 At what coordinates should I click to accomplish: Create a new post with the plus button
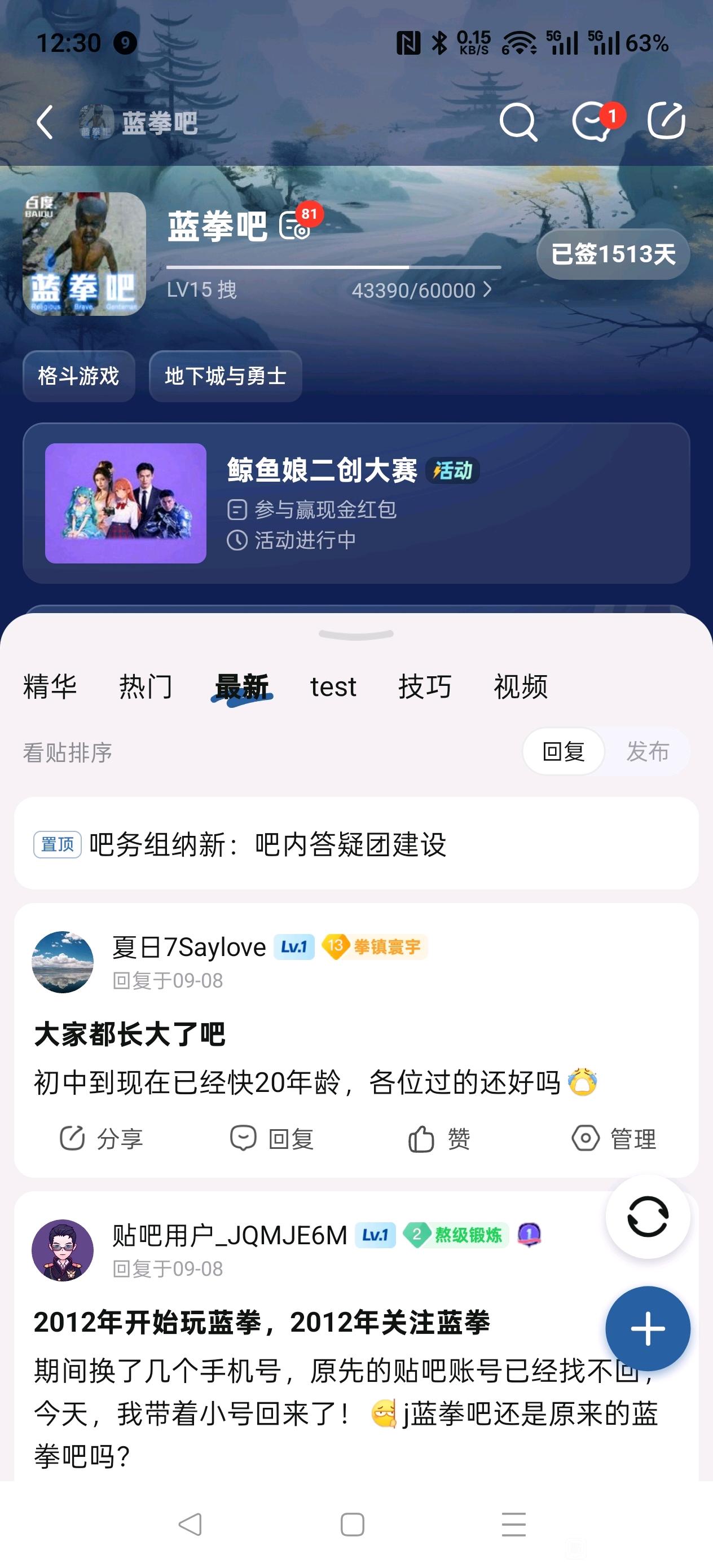[x=647, y=1328]
